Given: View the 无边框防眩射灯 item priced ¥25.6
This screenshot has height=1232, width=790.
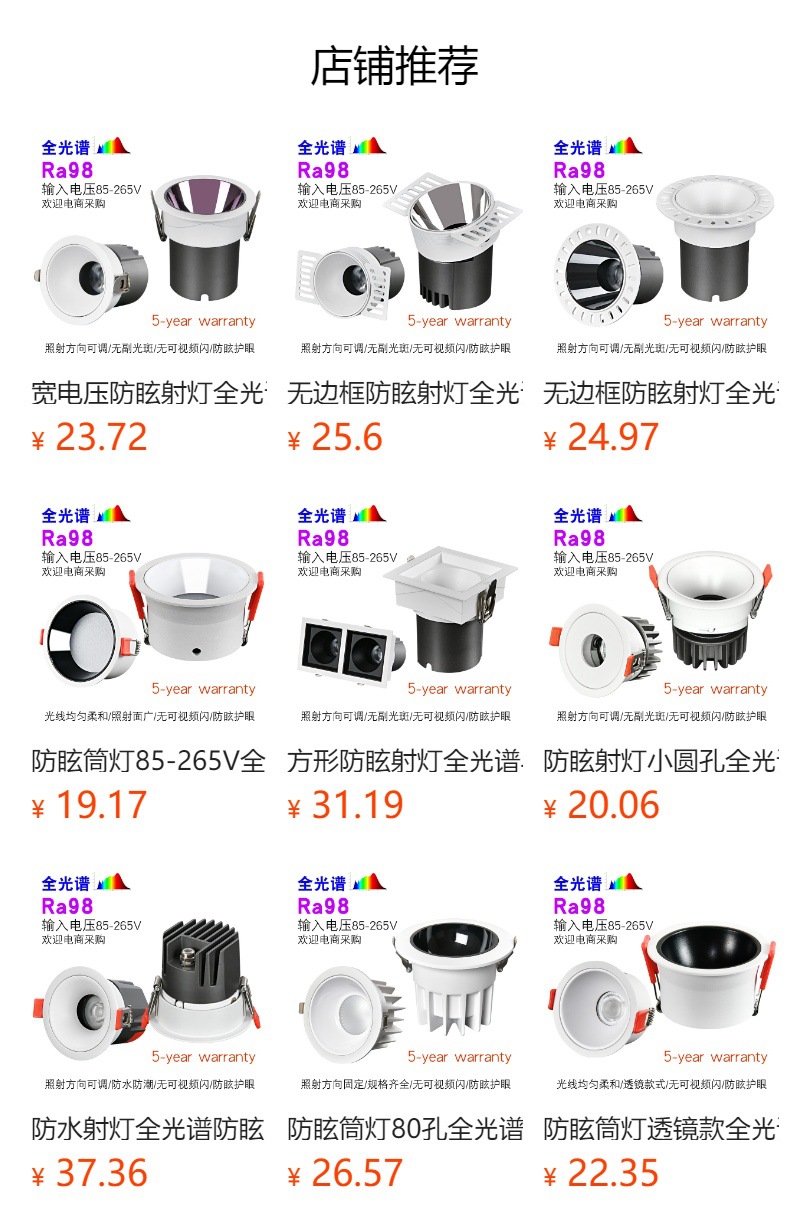Looking at the screenshot, I should tap(405, 250).
